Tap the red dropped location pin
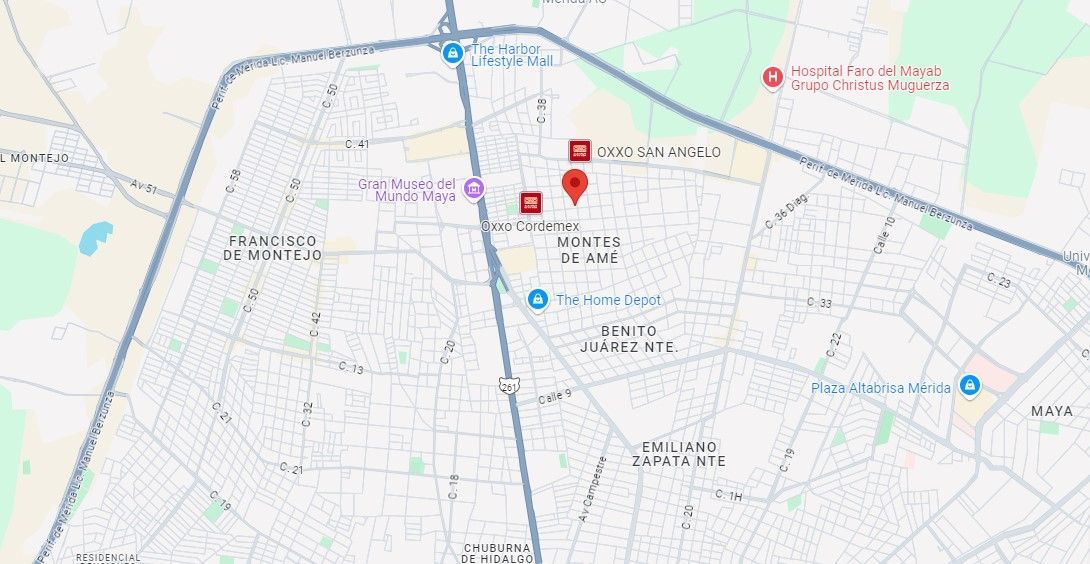The height and width of the screenshot is (564, 1090). pyautogui.click(x=575, y=186)
